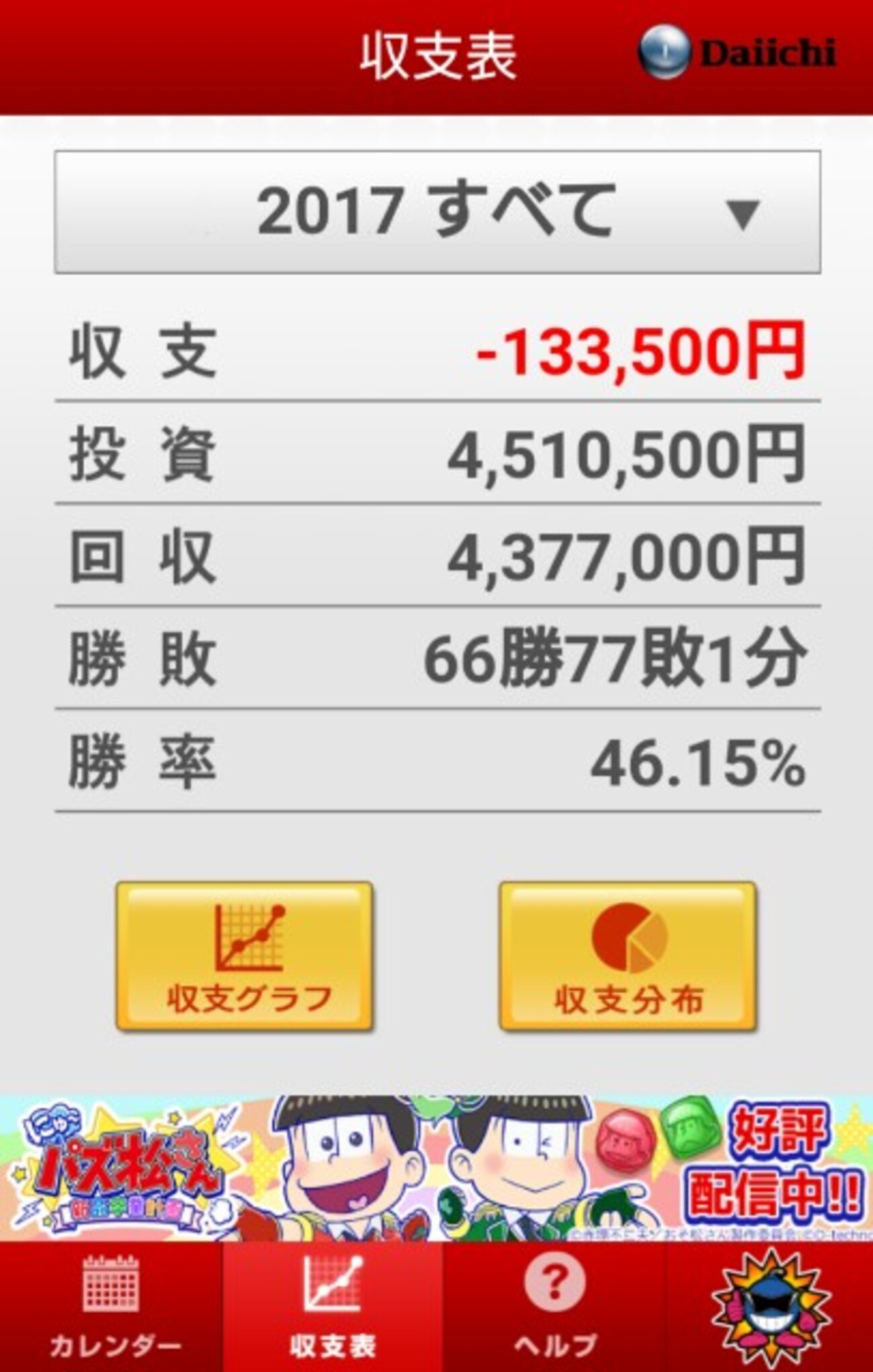
Task: Open the 収支グラフ chart button
Action: (244, 956)
